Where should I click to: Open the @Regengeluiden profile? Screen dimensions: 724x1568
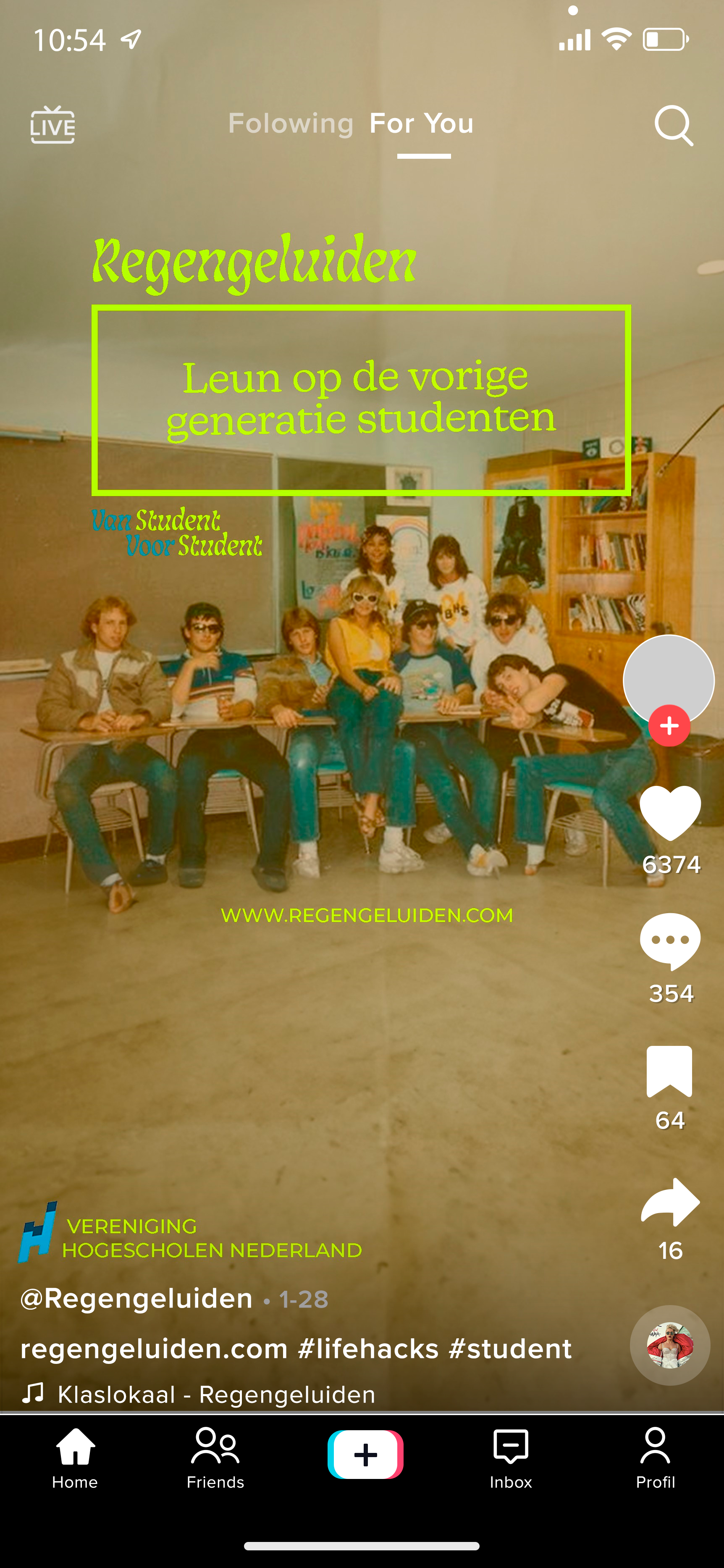(137, 1299)
